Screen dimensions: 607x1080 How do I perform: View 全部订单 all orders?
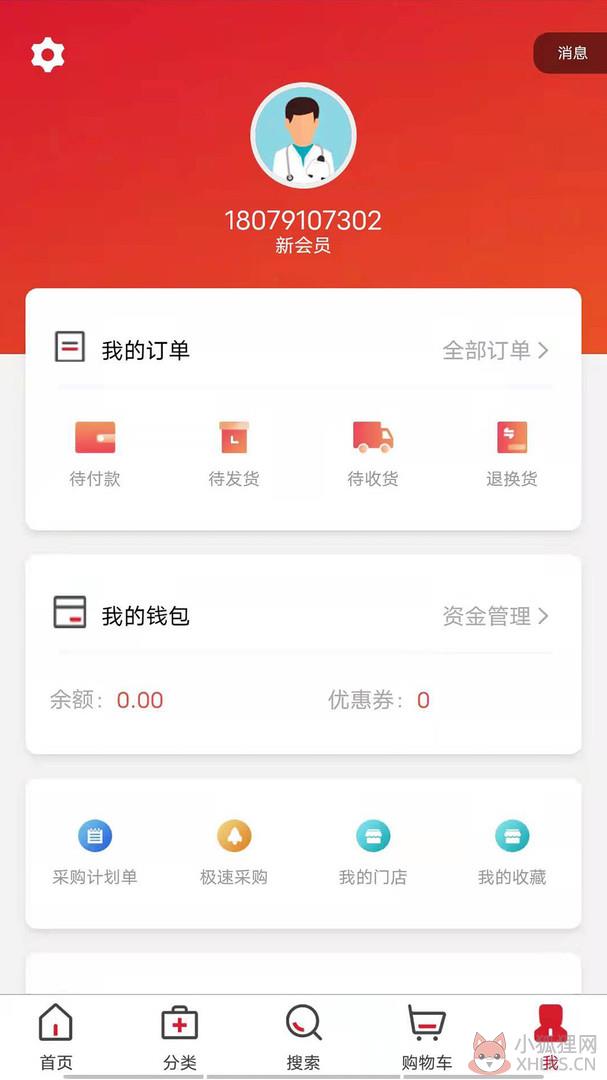(495, 351)
